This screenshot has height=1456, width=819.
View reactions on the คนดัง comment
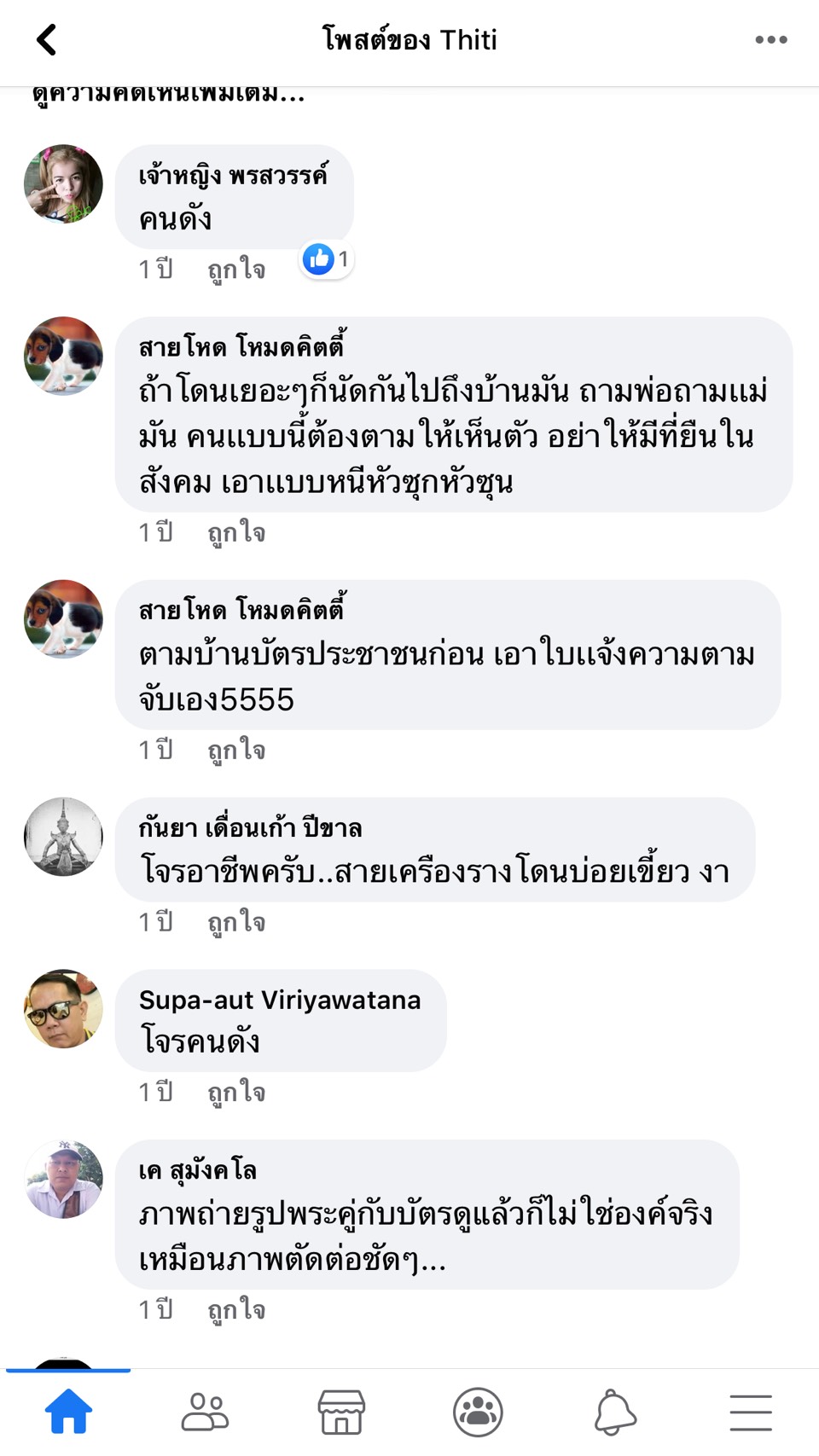click(327, 258)
